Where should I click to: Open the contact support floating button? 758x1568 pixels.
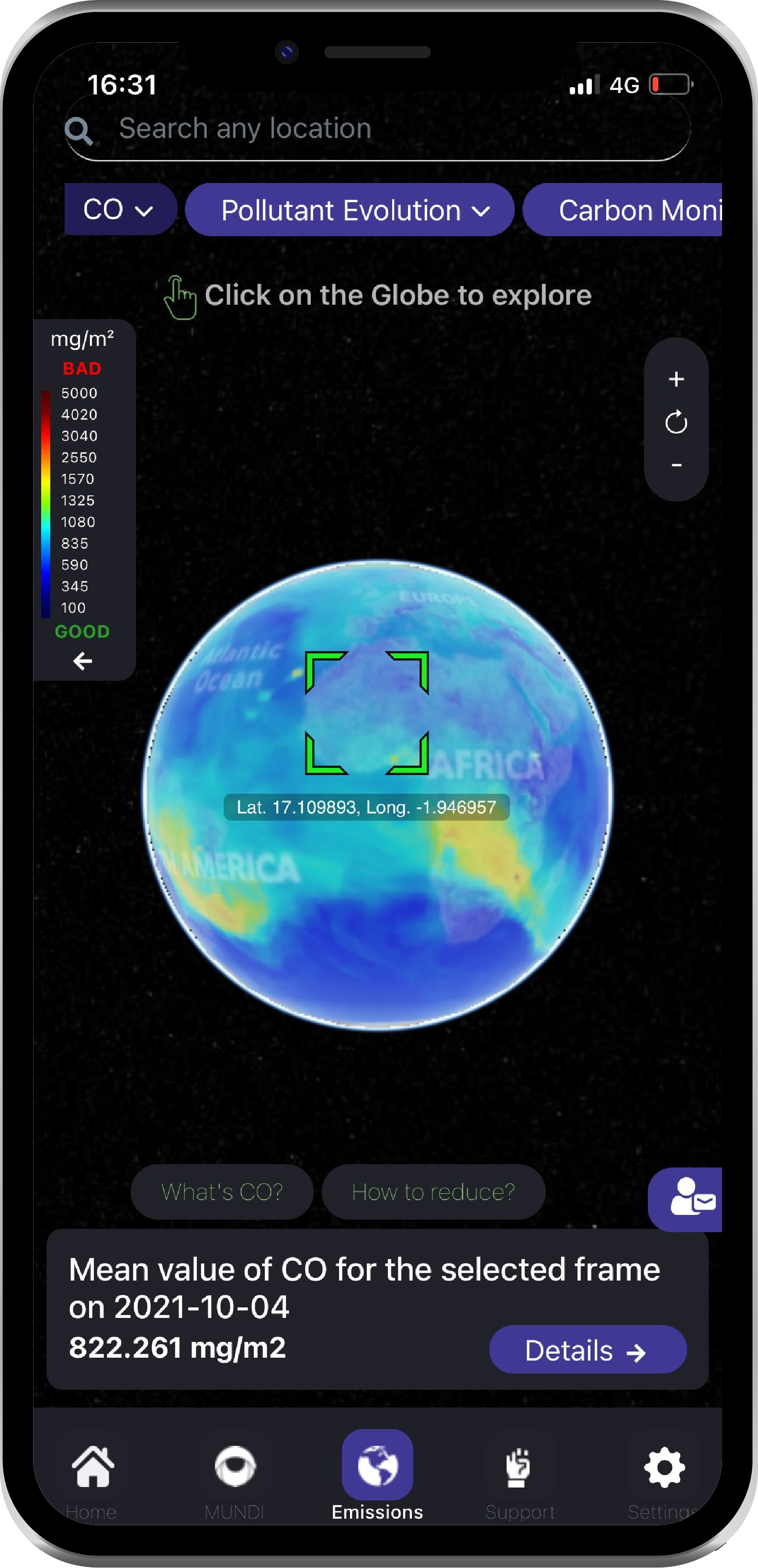coord(689,1199)
